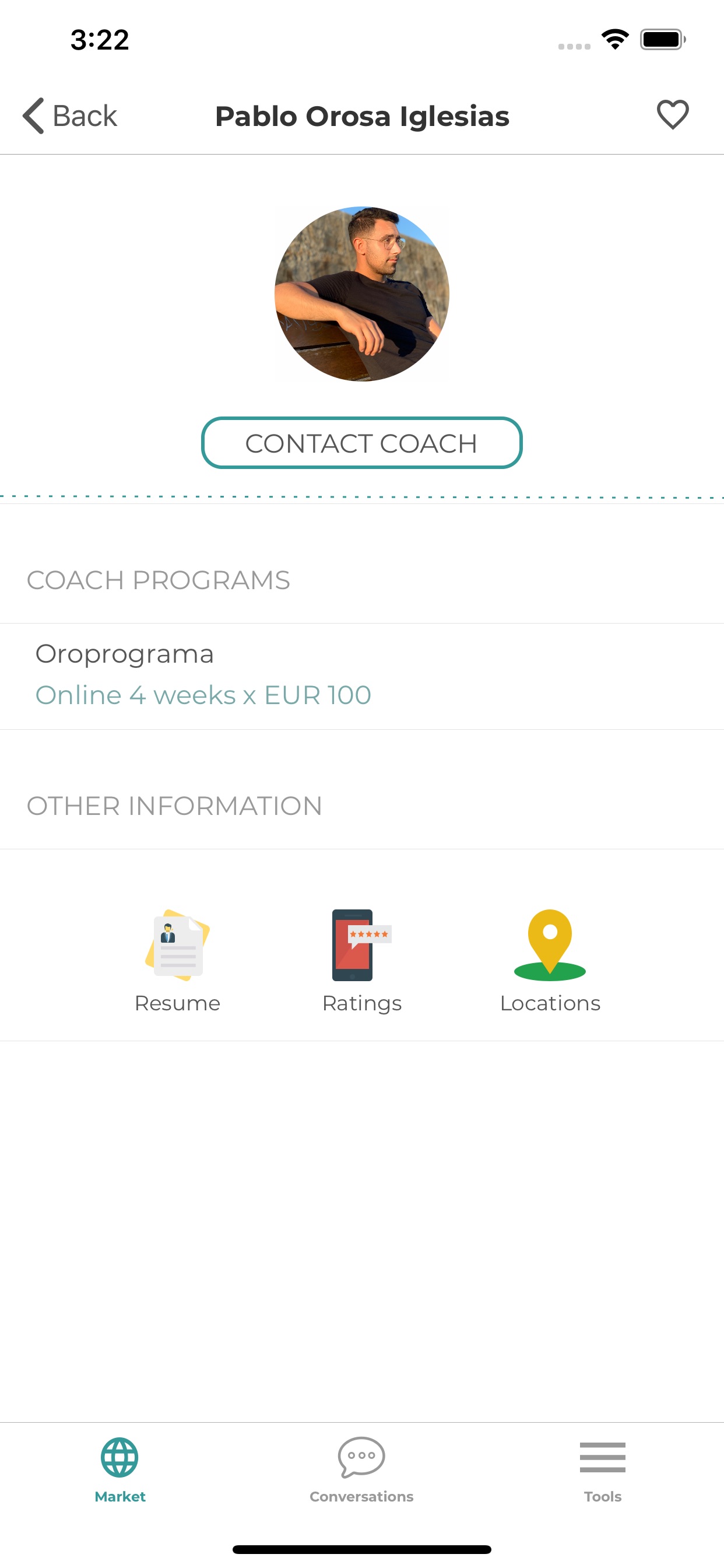
Task: Favorite this coach with the heart icon
Action: (x=672, y=114)
